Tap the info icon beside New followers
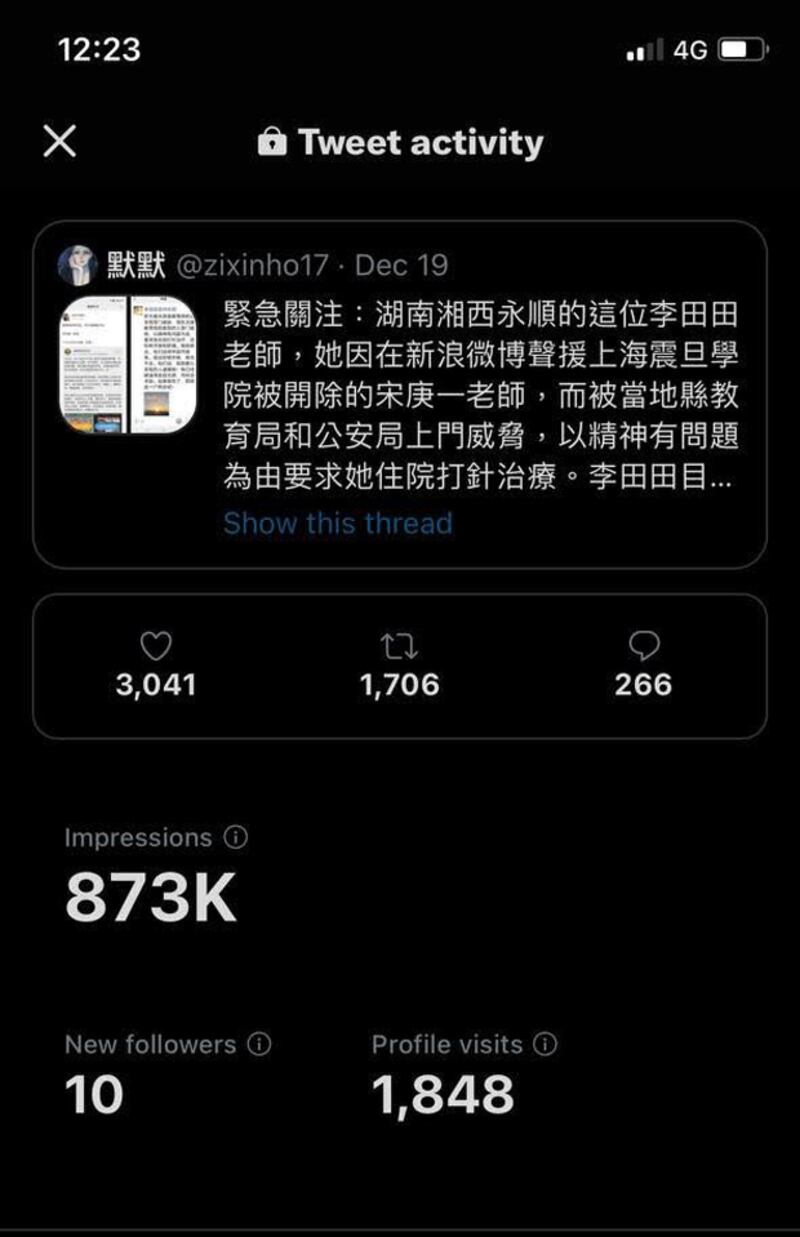The height and width of the screenshot is (1237, 800). pos(259,1045)
